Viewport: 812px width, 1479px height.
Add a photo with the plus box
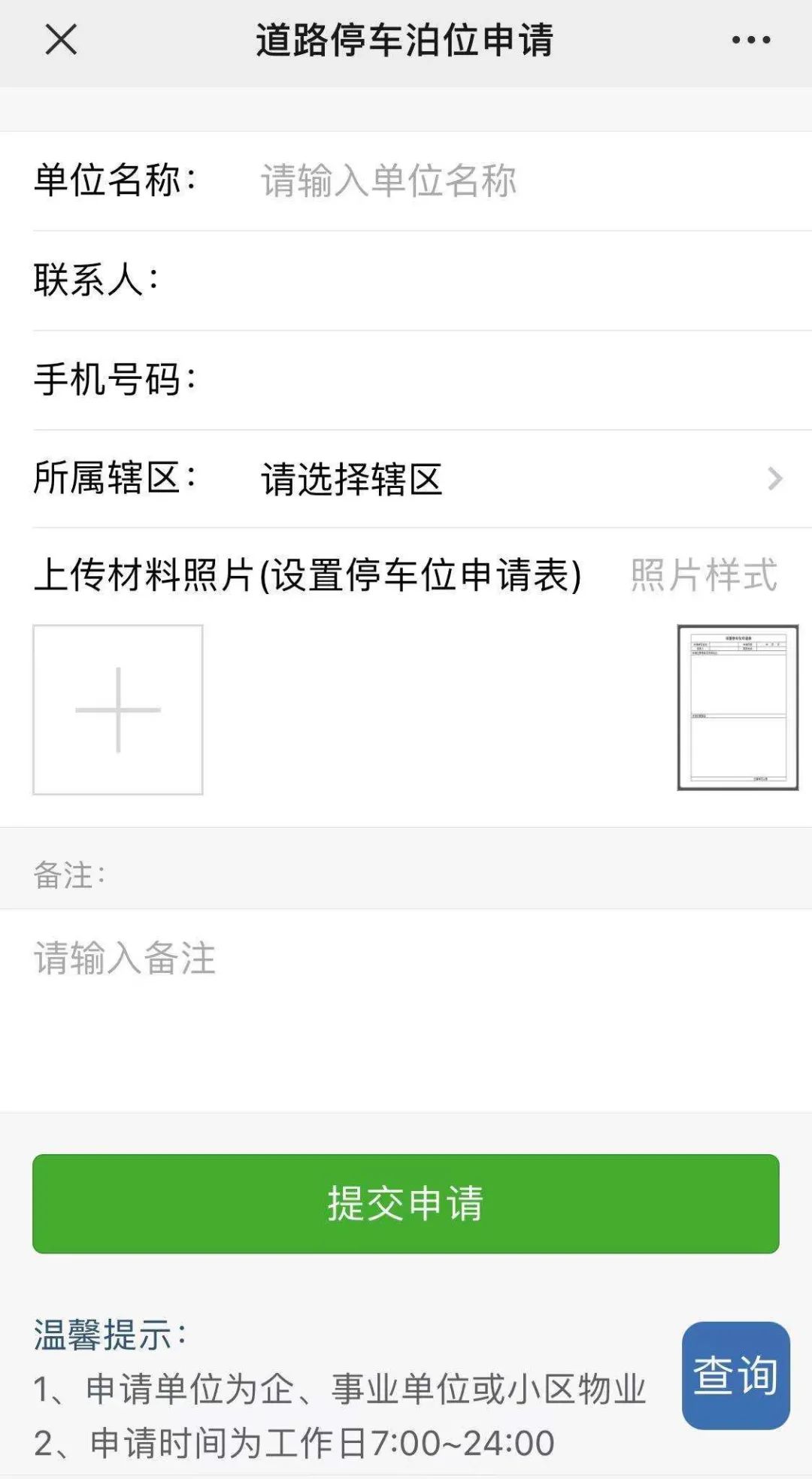[118, 709]
